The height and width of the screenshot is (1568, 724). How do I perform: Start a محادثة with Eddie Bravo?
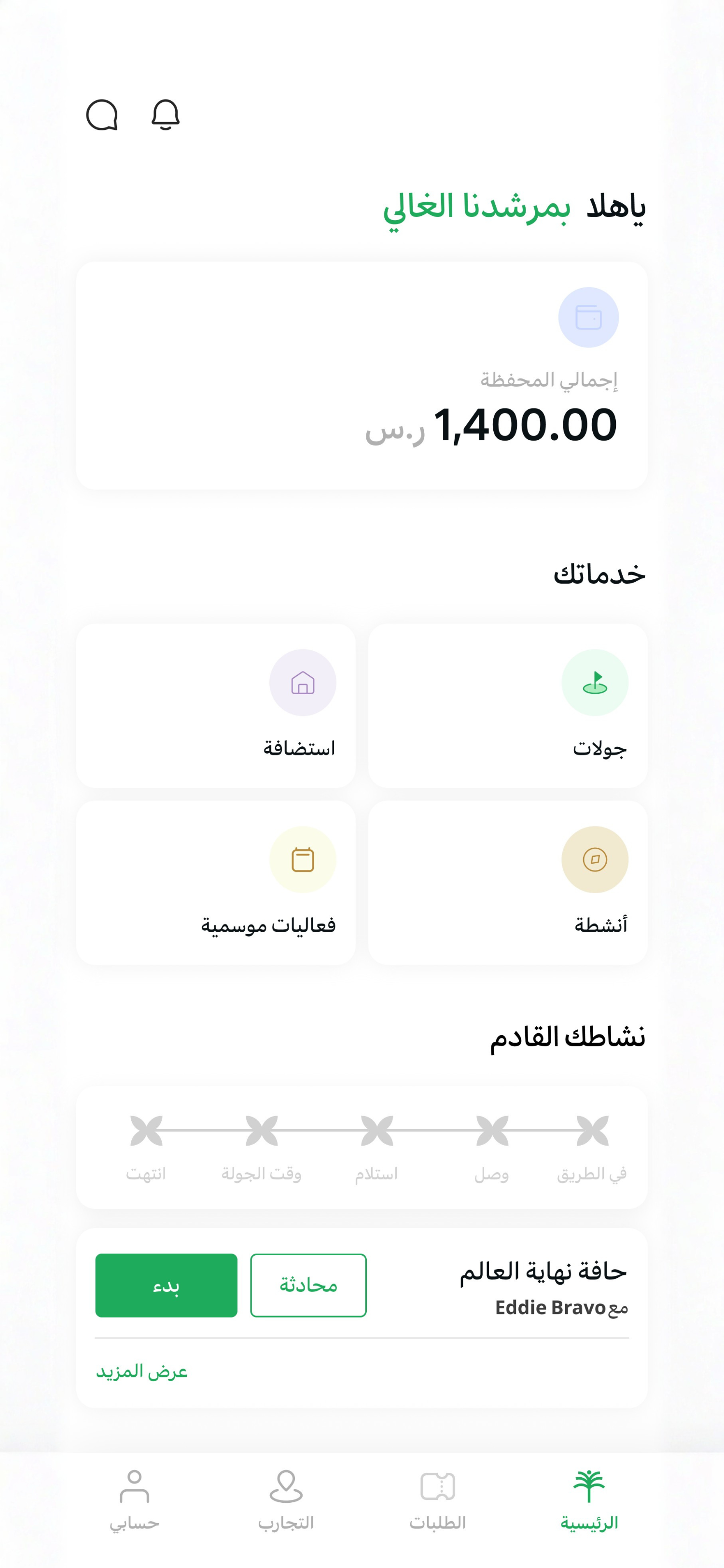(x=308, y=1285)
